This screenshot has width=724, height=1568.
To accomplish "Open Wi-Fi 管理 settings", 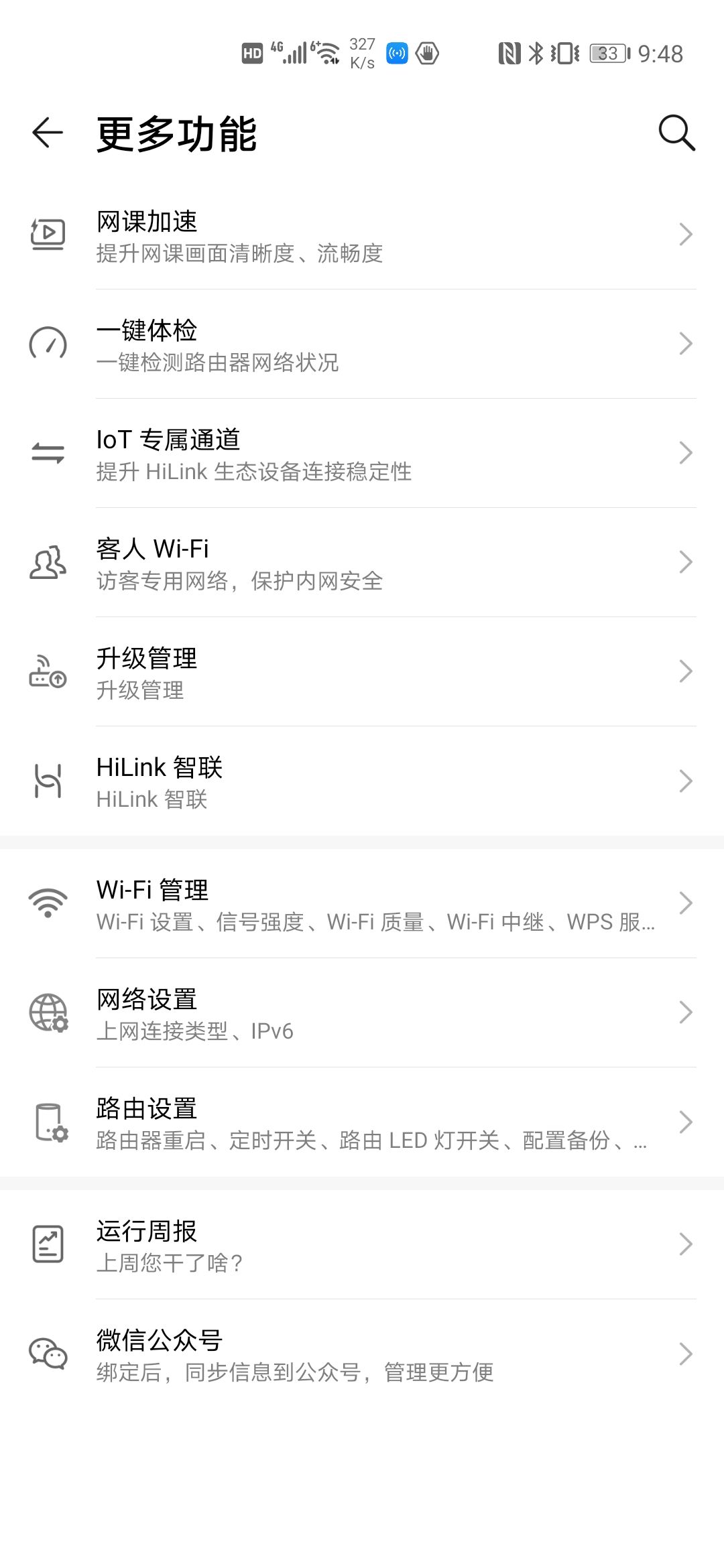I will click(x=362, y=904).
